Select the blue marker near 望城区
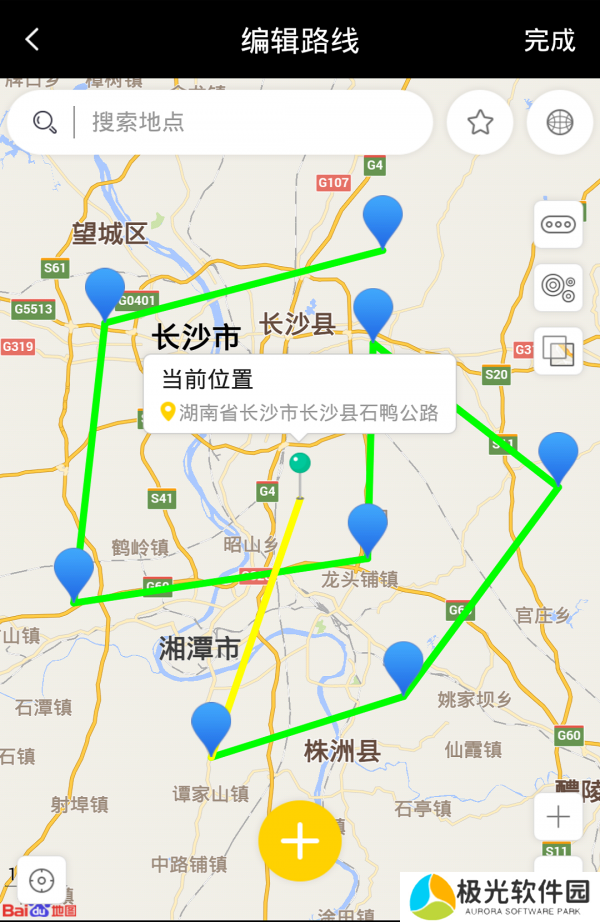Screen dimensions: 600x922 pos(105,291)
